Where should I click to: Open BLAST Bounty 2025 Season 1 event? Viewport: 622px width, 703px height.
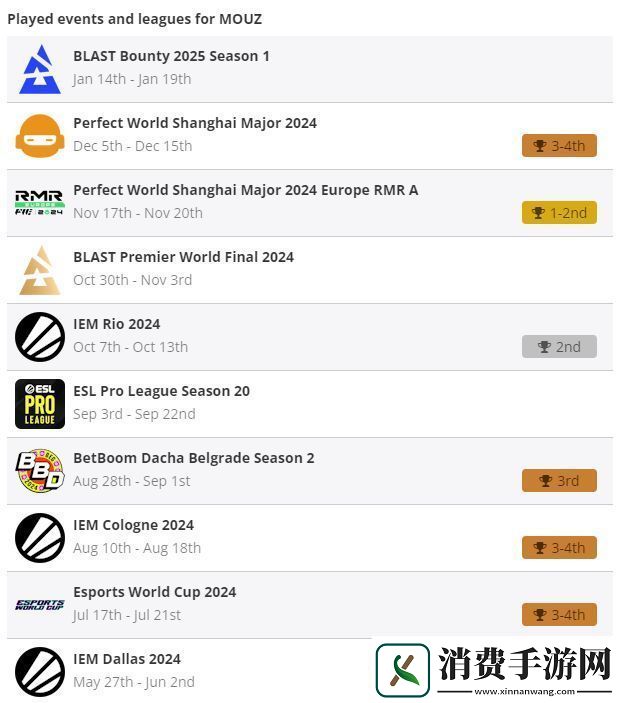point(171,57)
